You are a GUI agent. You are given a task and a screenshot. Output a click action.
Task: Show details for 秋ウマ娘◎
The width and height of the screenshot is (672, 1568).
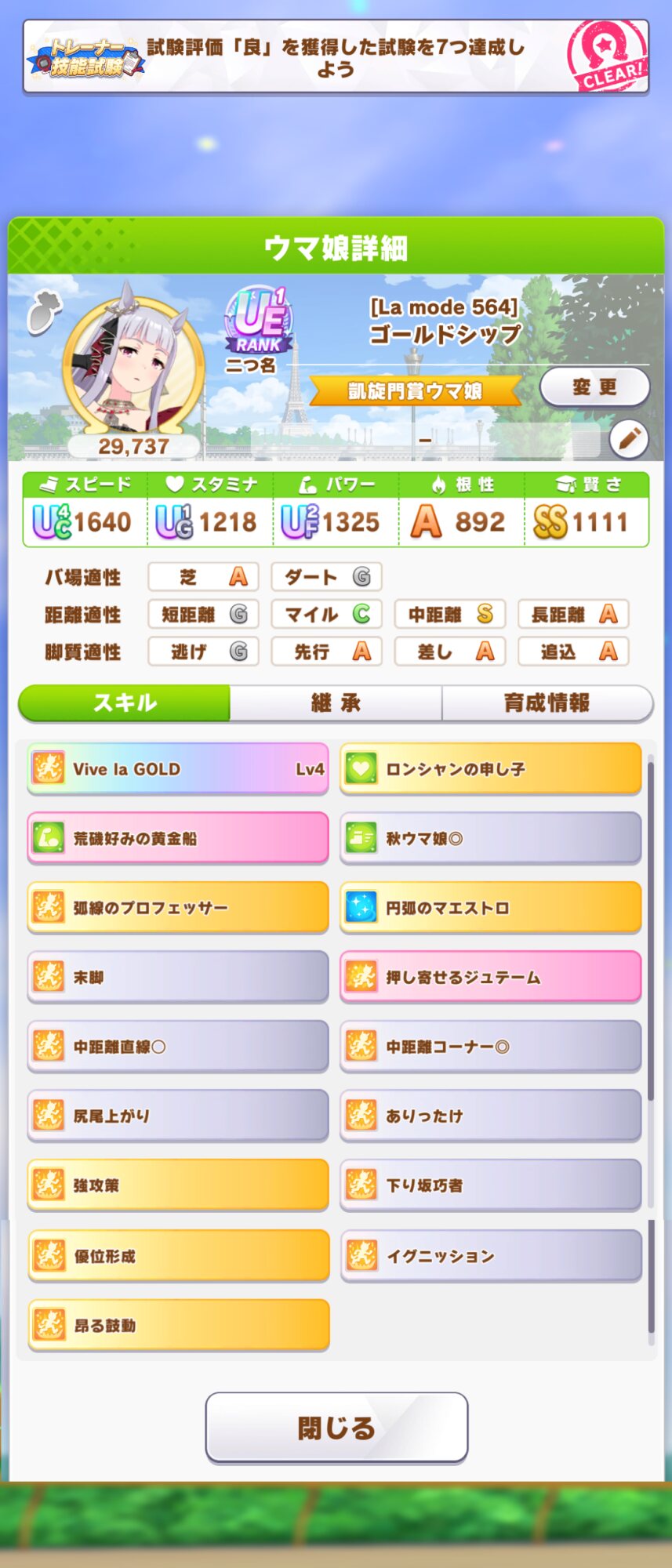pyautogui.click(x=491, y=838)
